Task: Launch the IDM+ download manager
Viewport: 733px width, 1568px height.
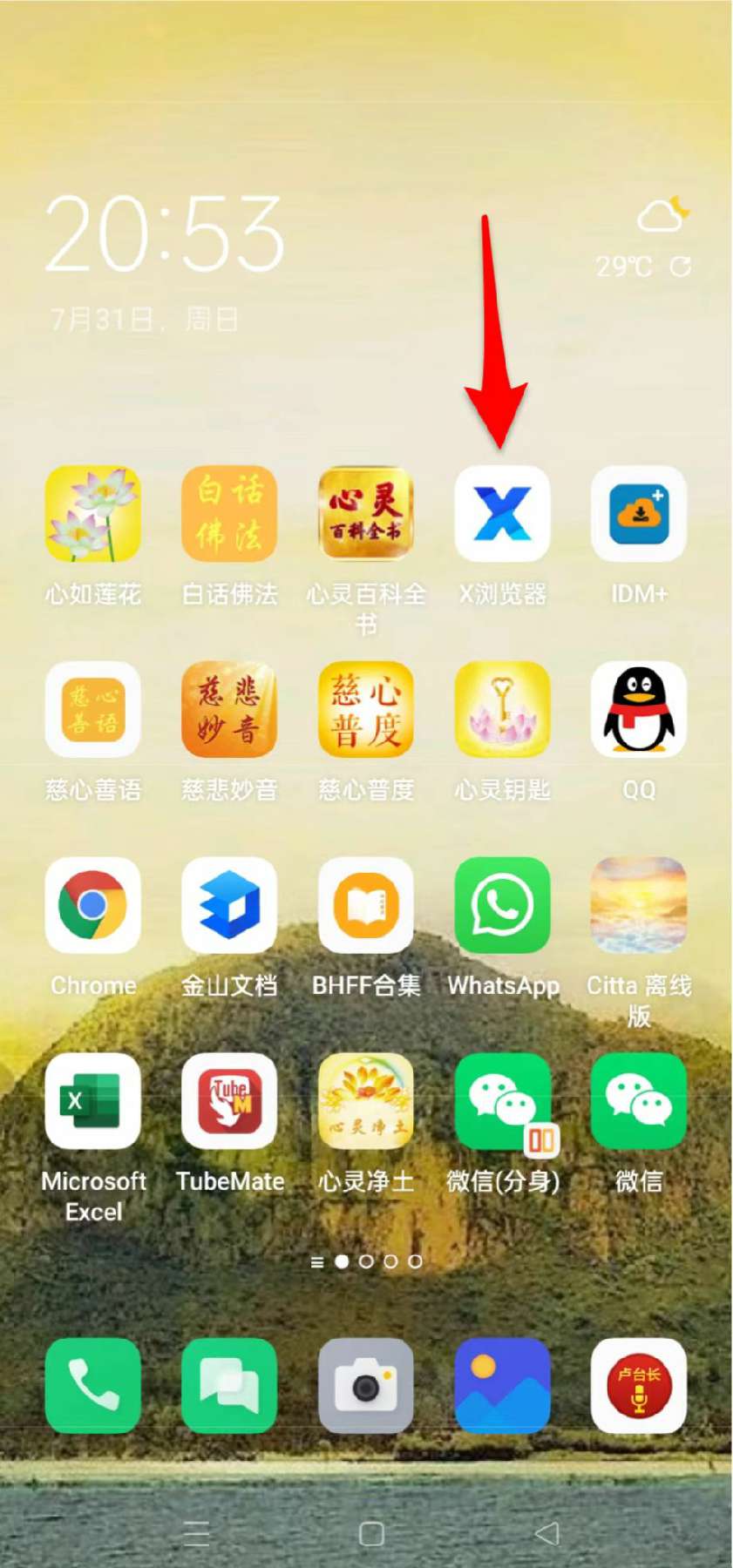Action: 639,514
